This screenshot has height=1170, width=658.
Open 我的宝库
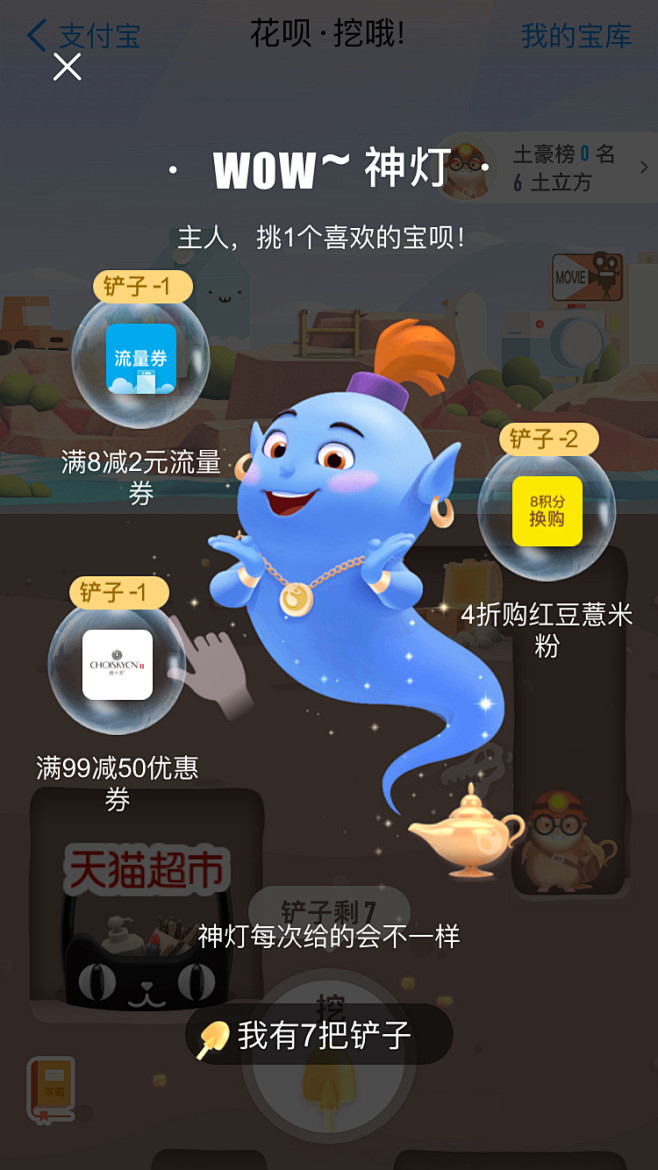[576, 36]
